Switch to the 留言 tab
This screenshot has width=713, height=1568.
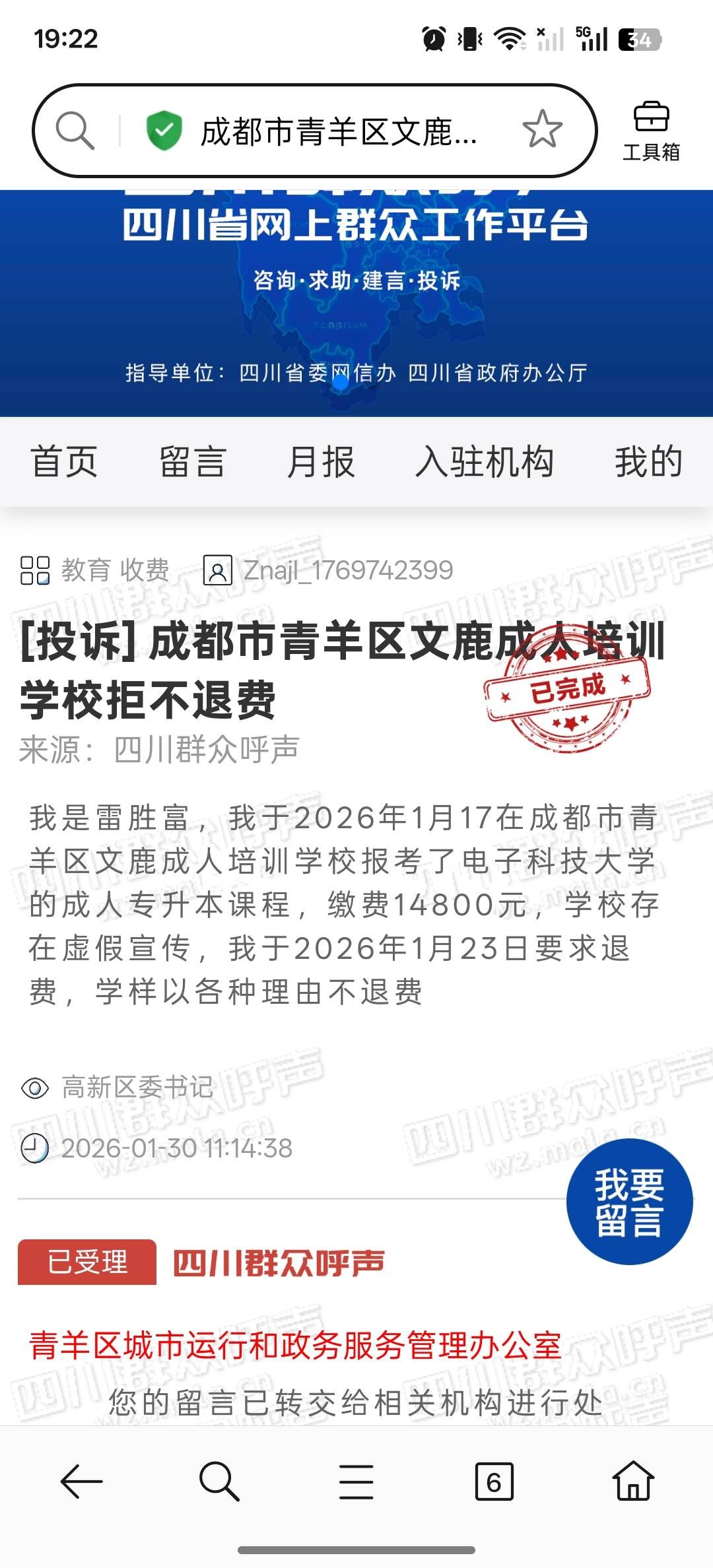[x=193, y=461]
